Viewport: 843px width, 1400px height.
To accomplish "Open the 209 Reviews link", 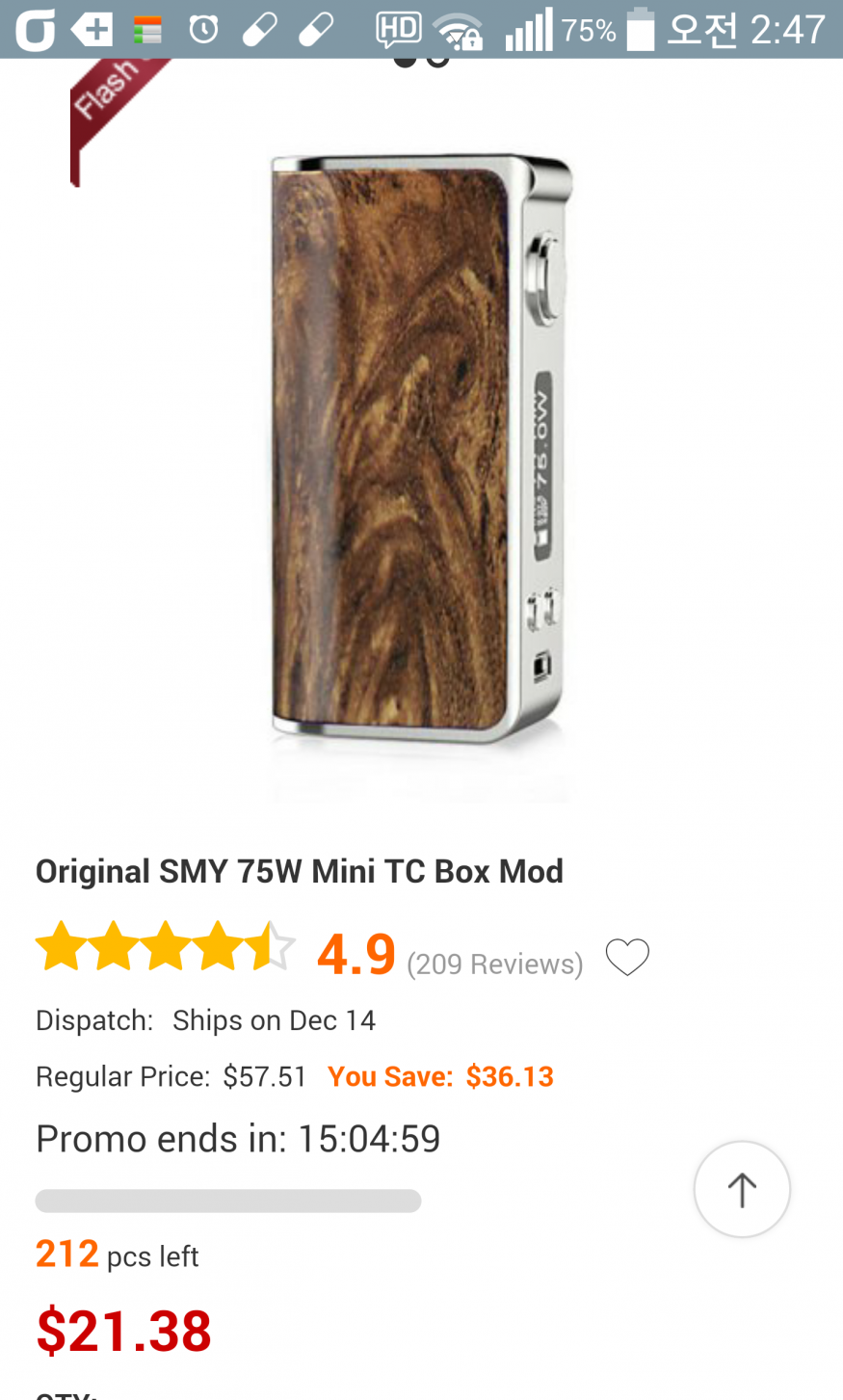I will tap(495, 964).
